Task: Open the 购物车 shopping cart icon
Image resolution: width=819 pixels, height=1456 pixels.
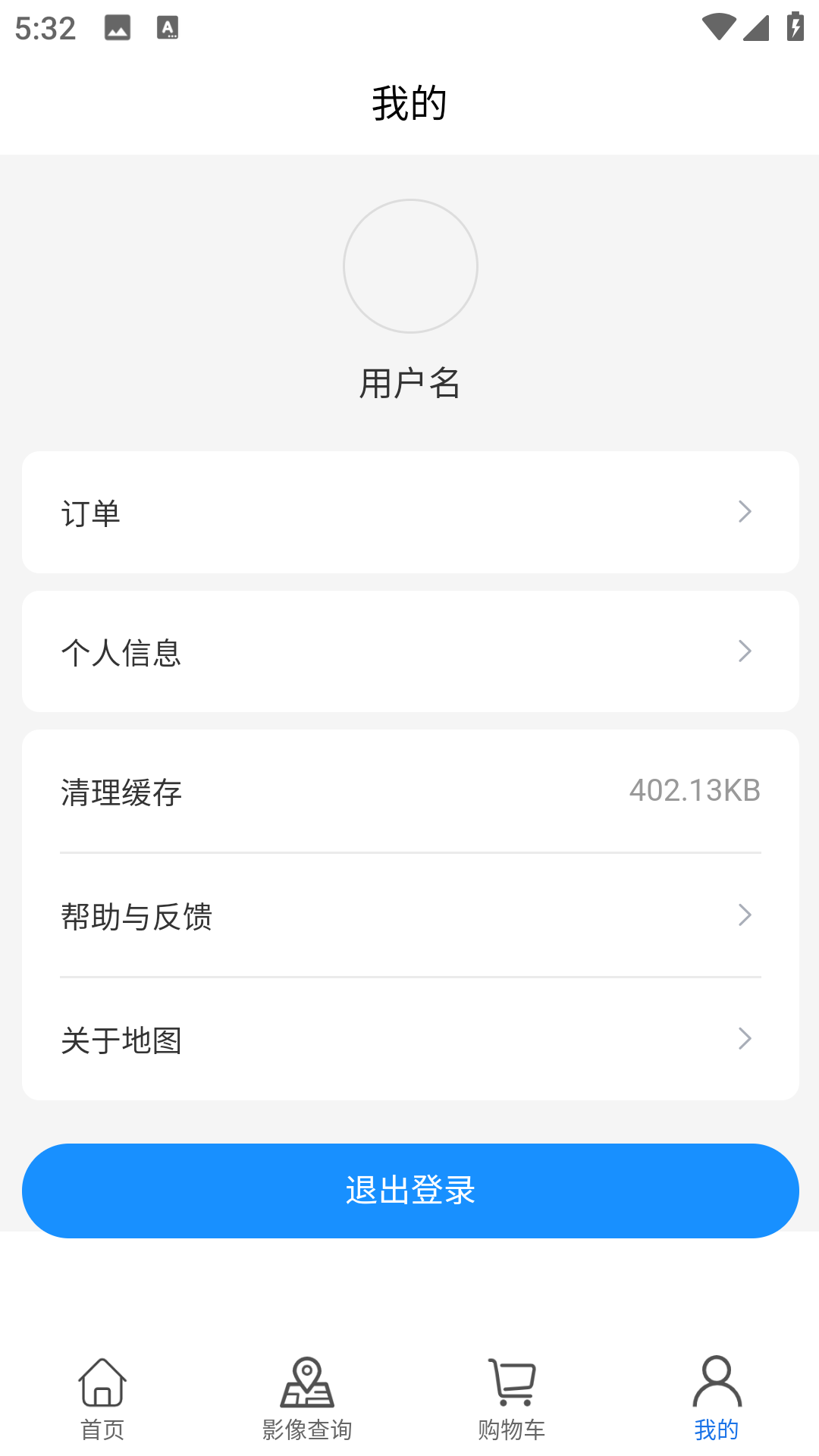Action: coord(511,1382)
